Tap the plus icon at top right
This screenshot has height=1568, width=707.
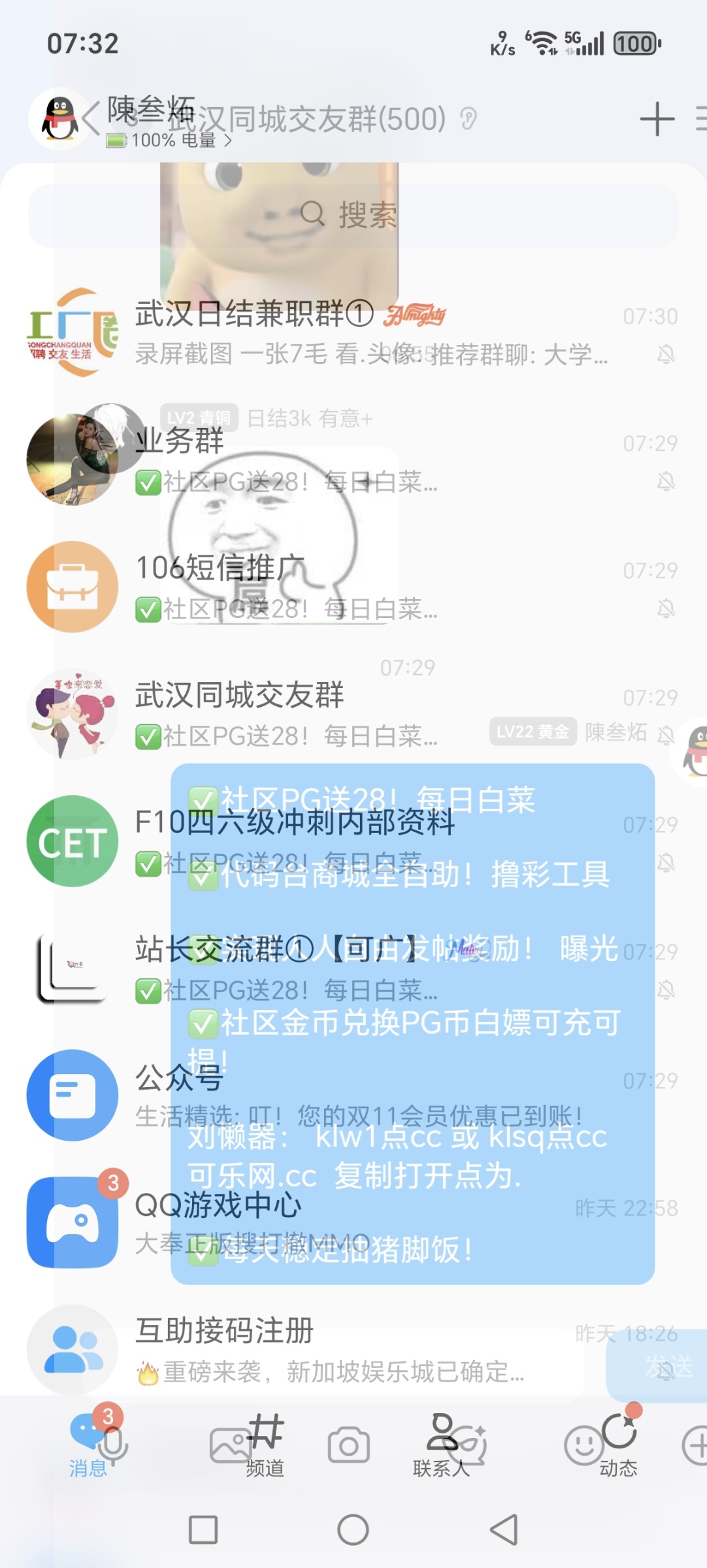pyautogui.click(x=657, y=120)
